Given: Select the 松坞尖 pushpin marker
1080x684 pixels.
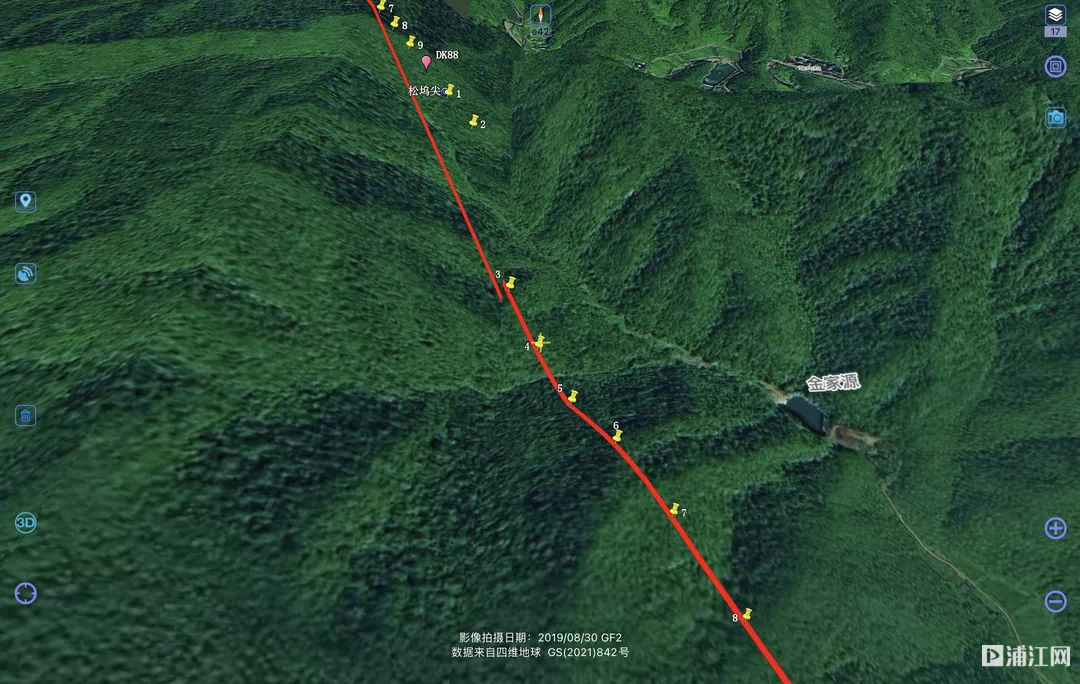Looking at the screenshot, I should tap(449, 90).
